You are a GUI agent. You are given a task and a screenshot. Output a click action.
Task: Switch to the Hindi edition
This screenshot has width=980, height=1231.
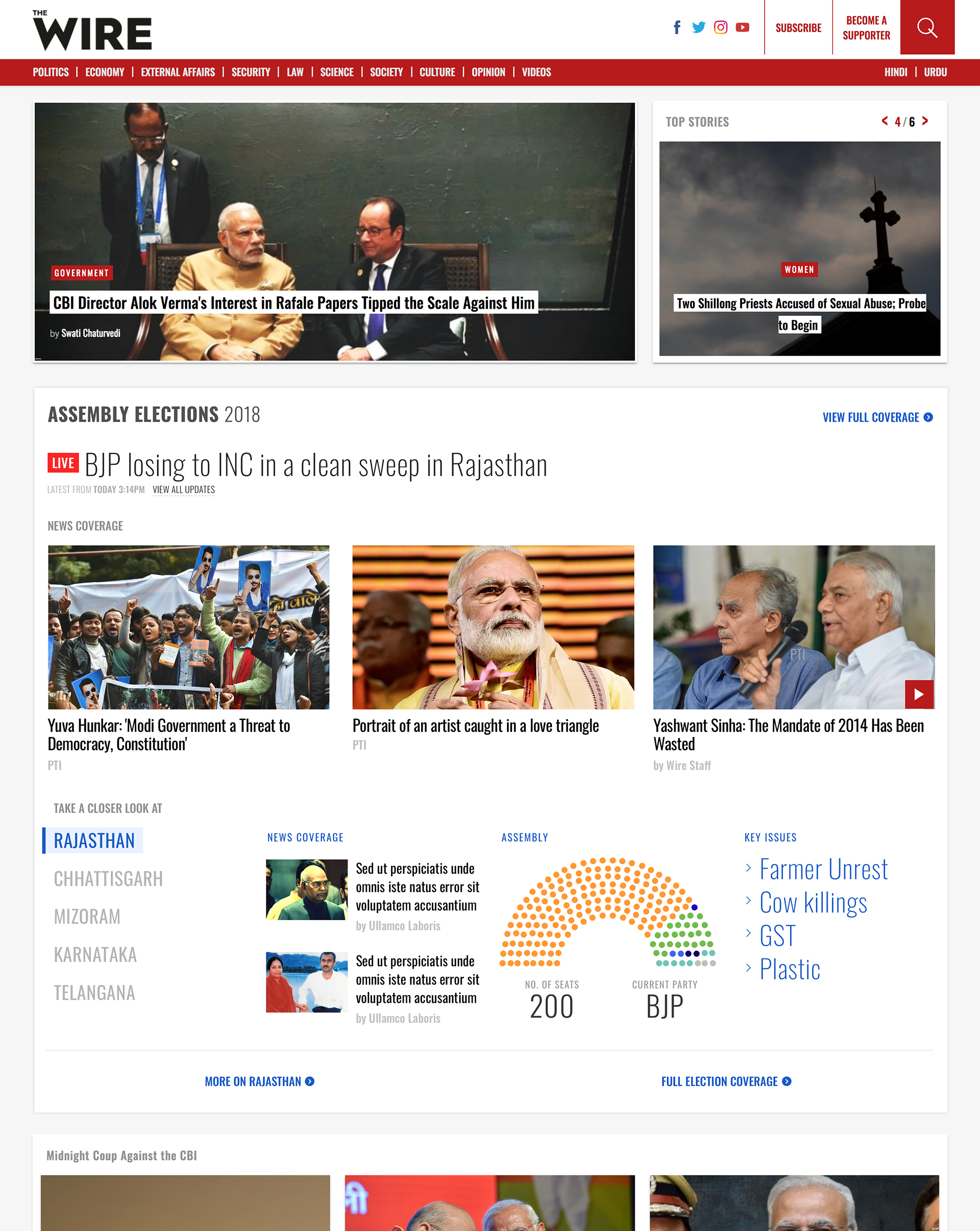tap(895, 72)
